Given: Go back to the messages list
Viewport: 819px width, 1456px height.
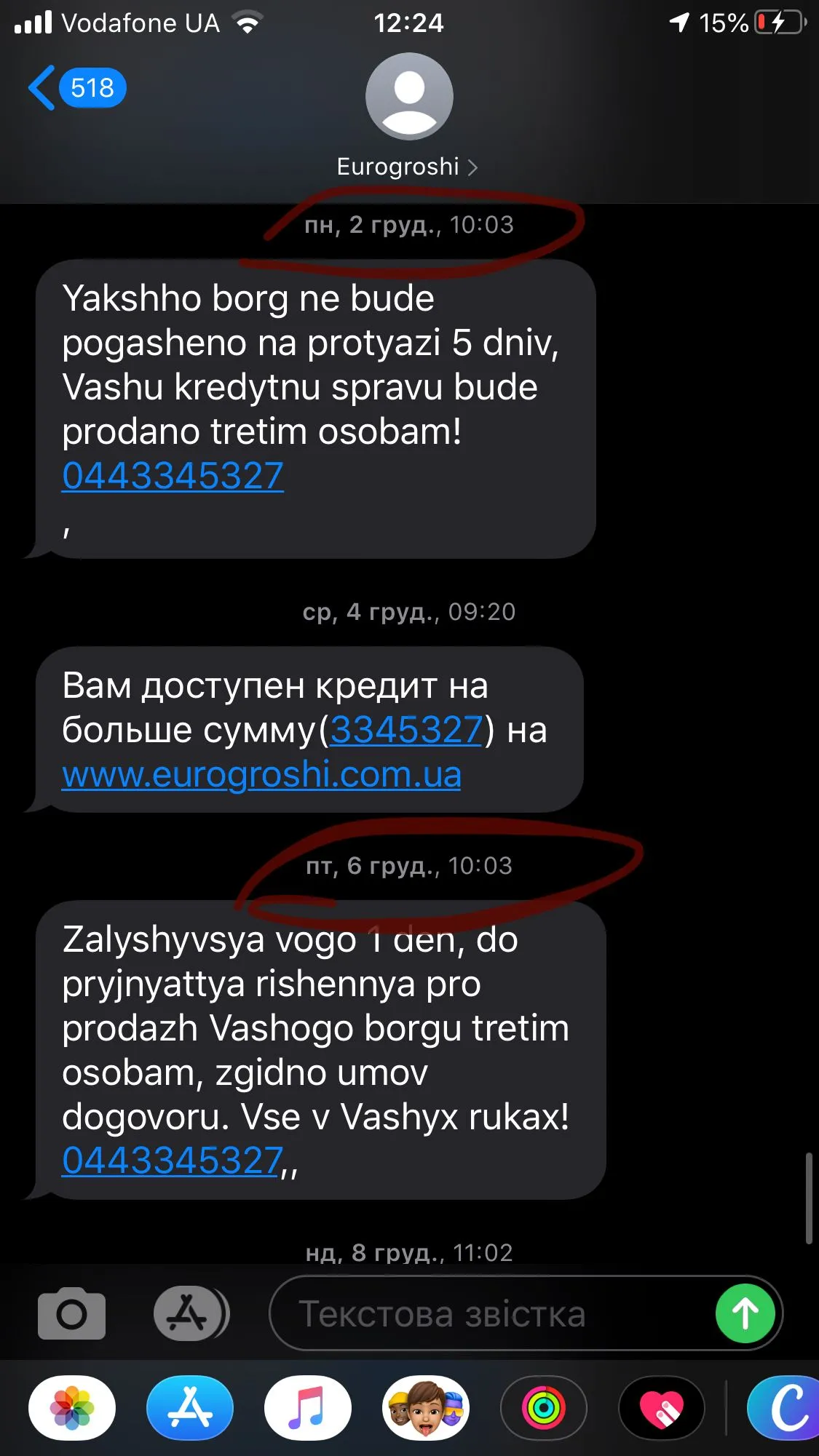Looking at the screenshot, I should point(75,88).
